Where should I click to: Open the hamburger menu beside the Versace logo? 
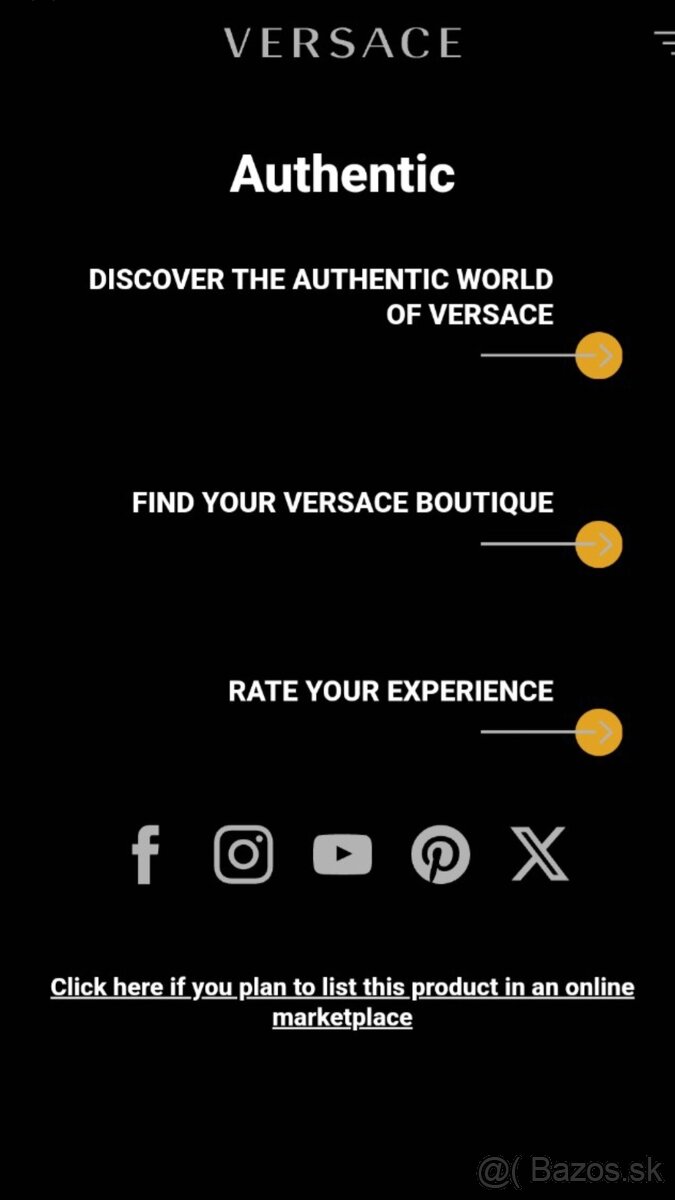664,41
